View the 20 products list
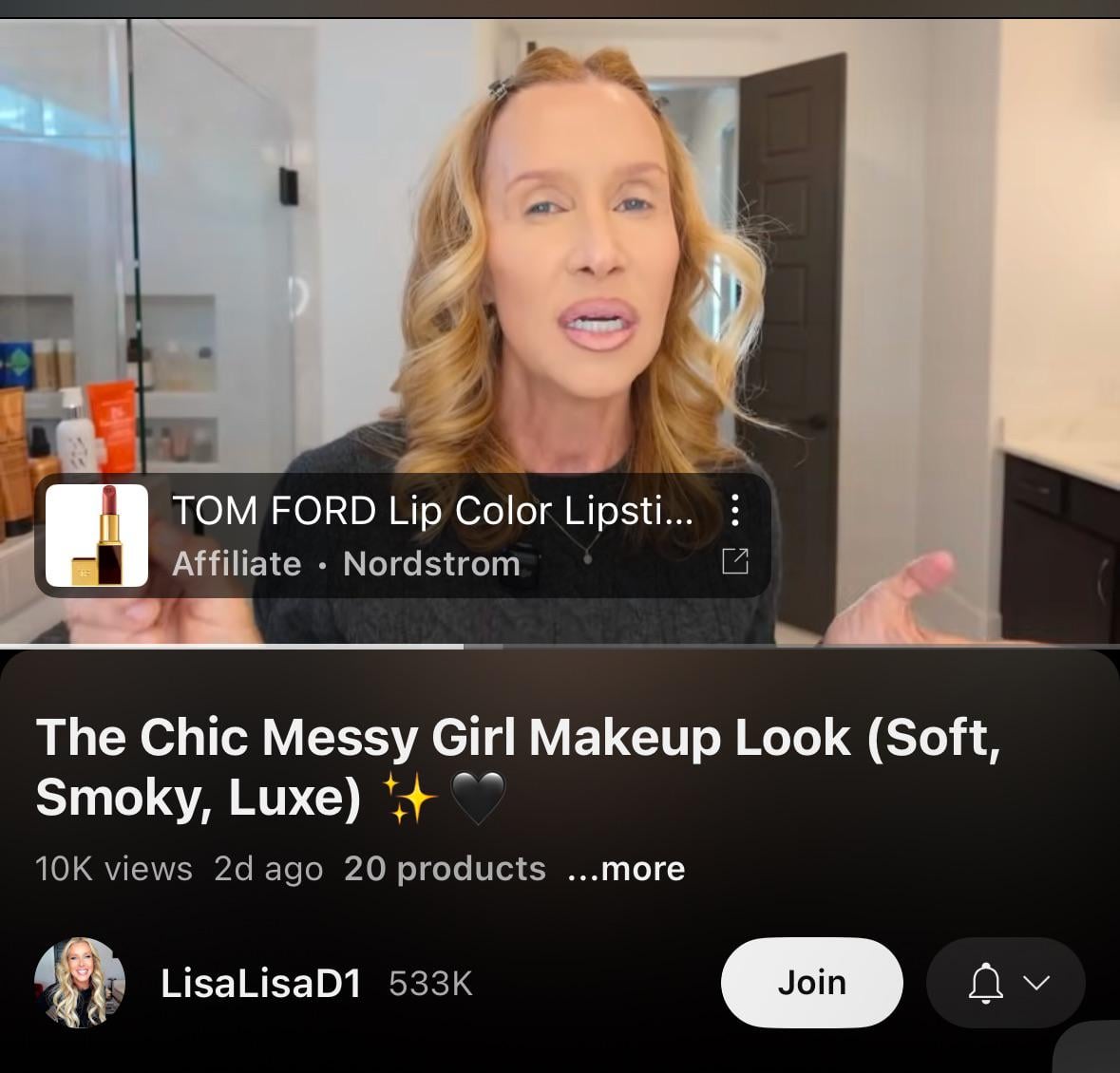This screenshot has height=1073, width=1120. coord(445,869)
